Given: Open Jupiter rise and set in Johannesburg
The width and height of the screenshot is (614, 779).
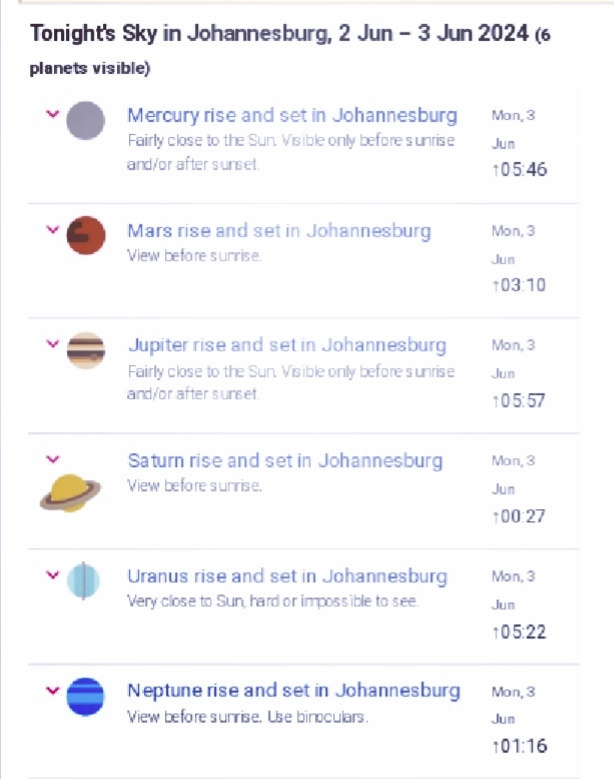Looking at the screenshot, I should (x=287, y=346).
